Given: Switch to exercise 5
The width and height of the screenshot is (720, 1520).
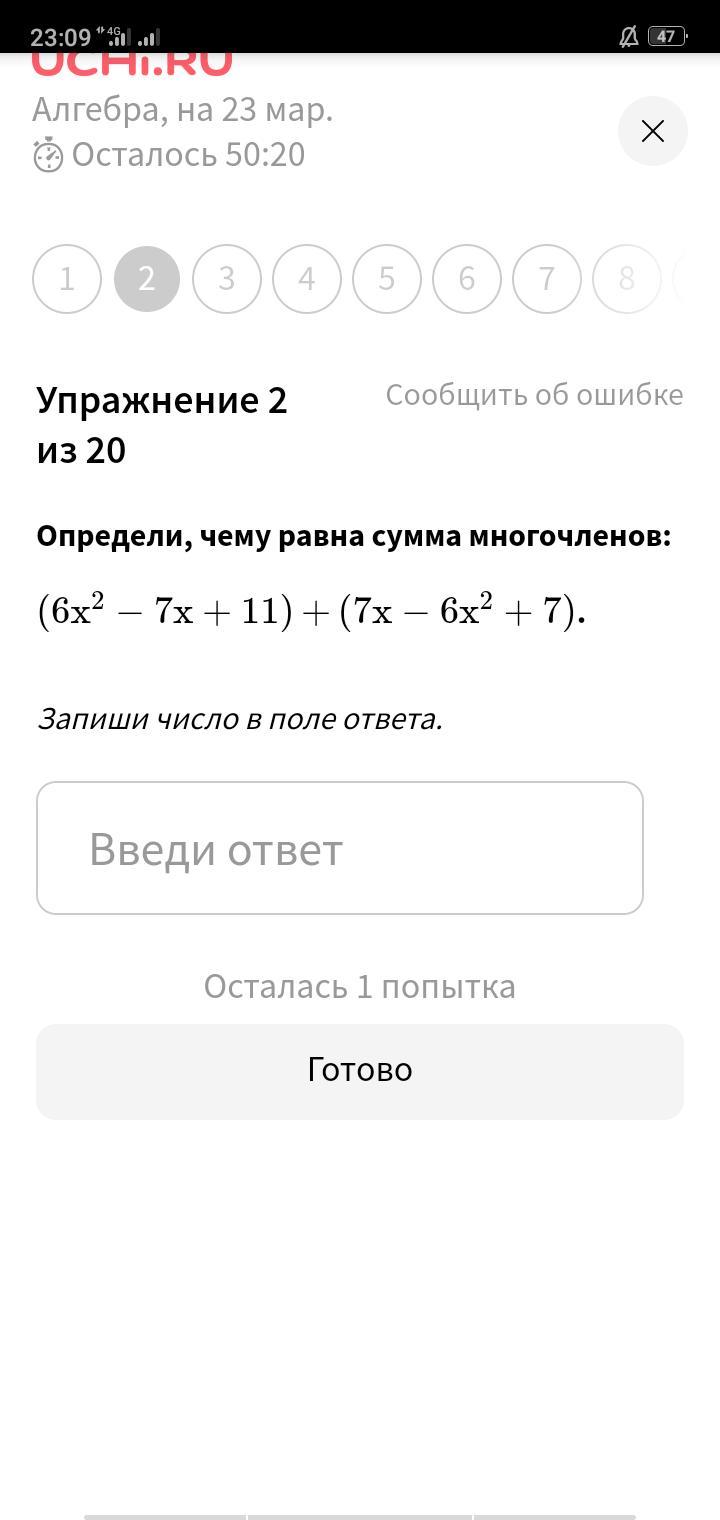Looking at the screenshot, I should click(387, 279).
